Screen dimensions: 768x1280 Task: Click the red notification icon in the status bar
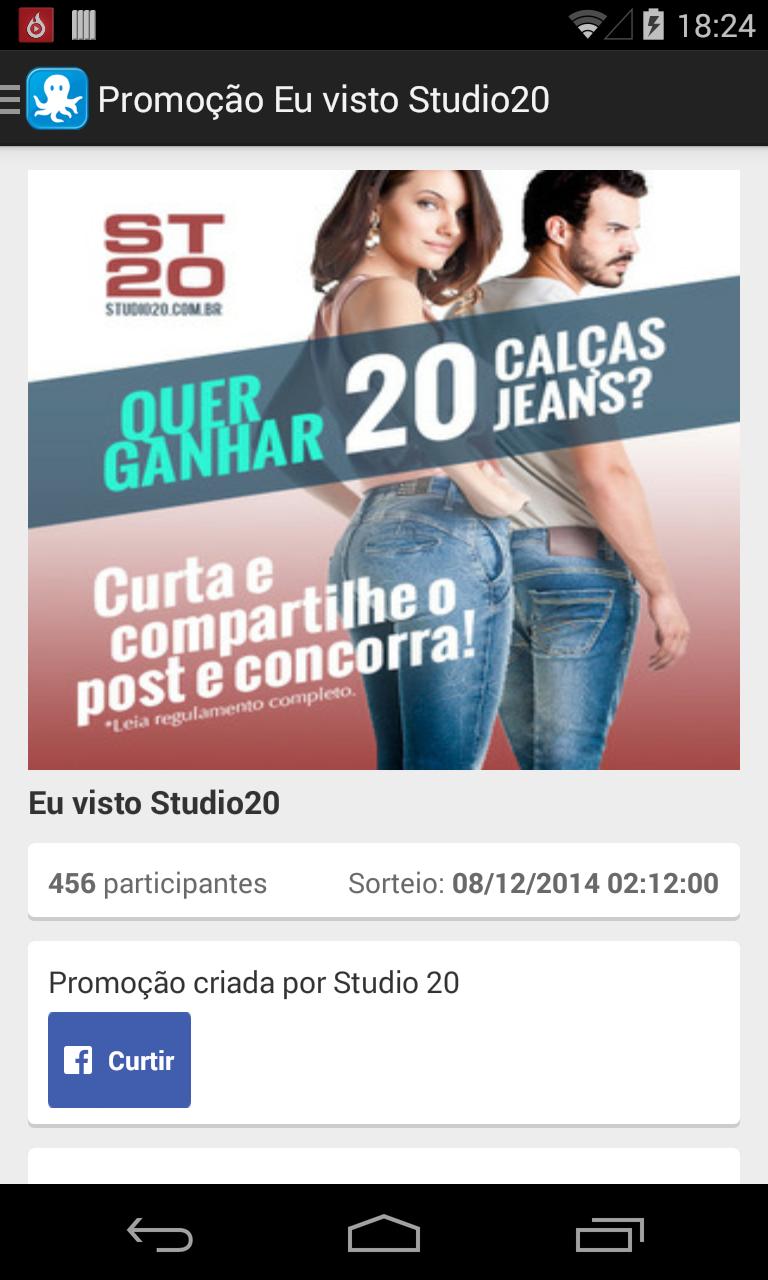[35, 22]
